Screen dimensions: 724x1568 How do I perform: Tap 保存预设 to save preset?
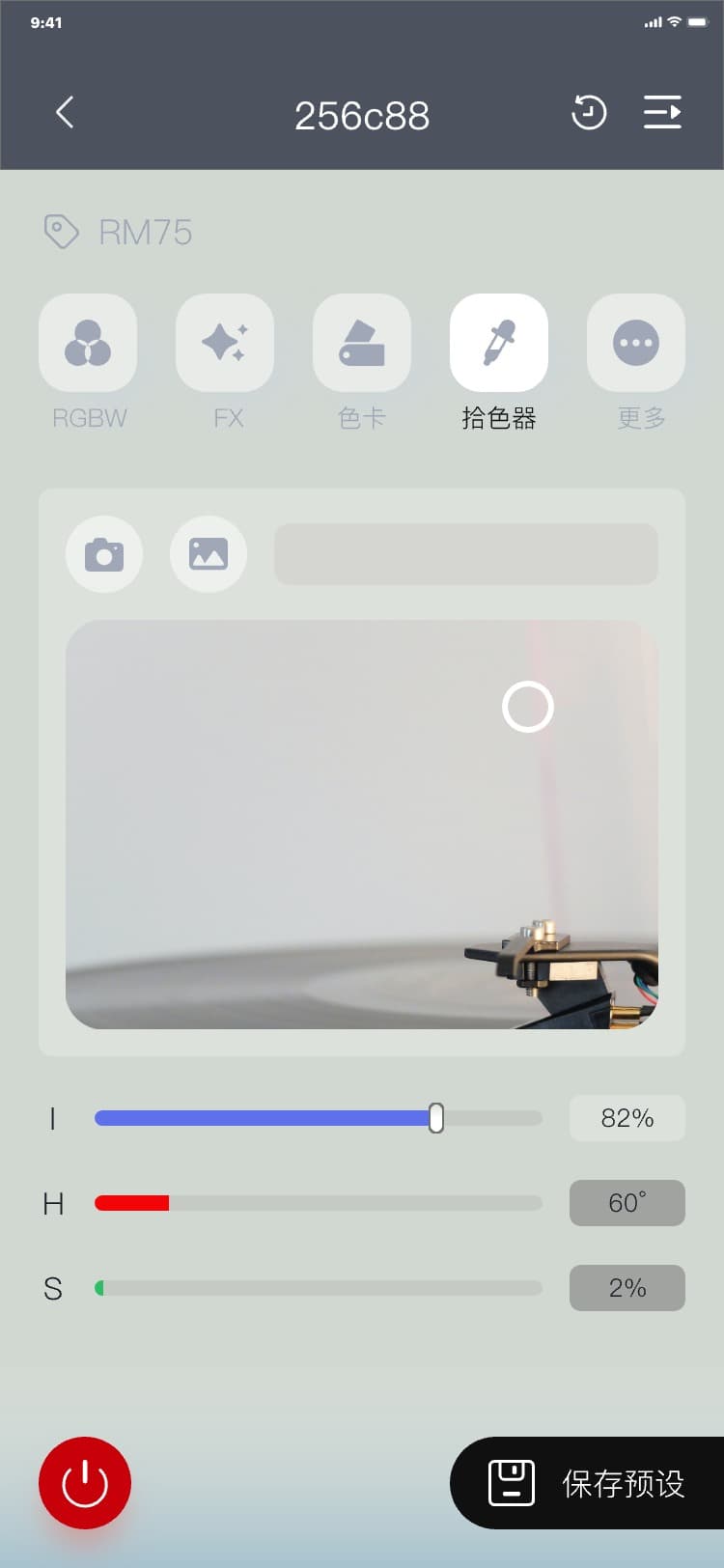pos(589,1483)
